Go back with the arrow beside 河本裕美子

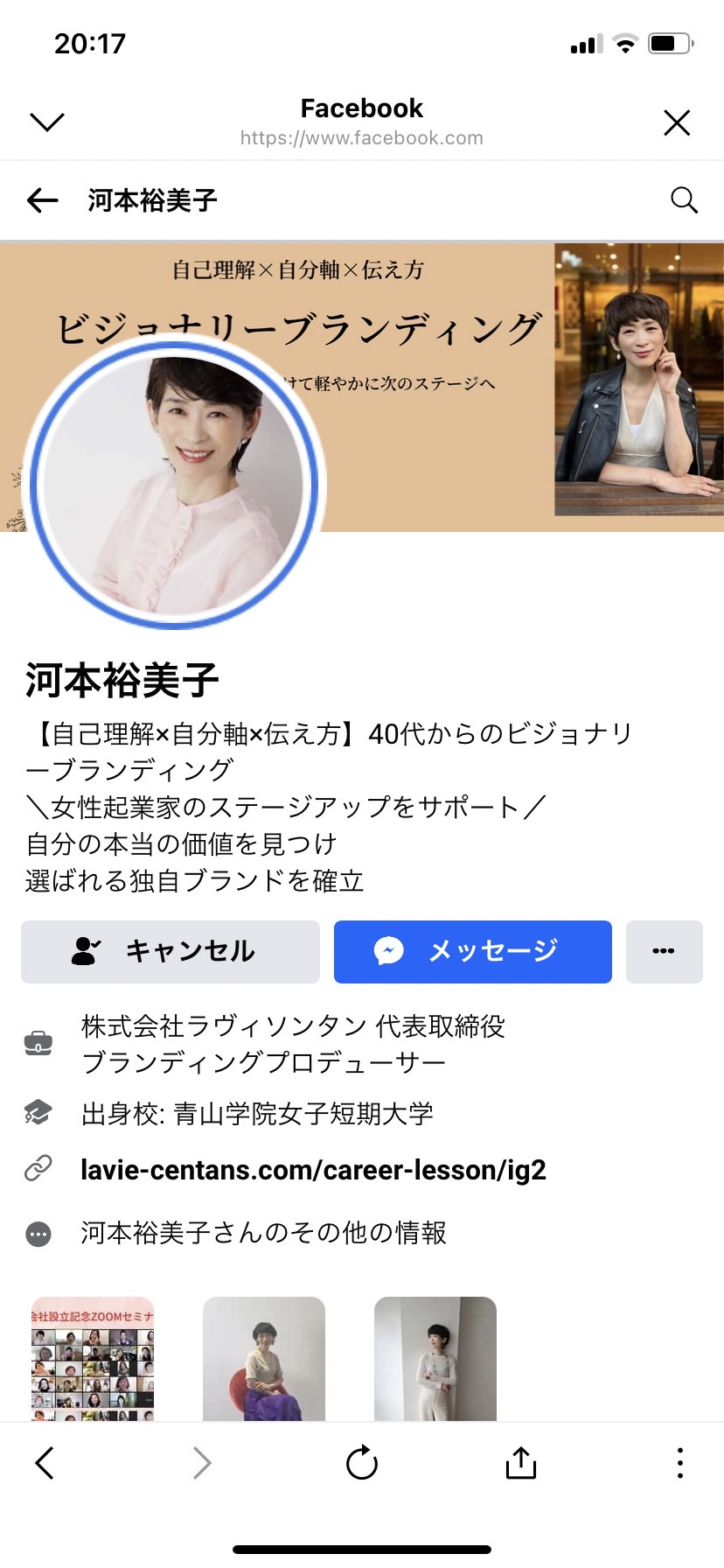[x=42, y=200]
